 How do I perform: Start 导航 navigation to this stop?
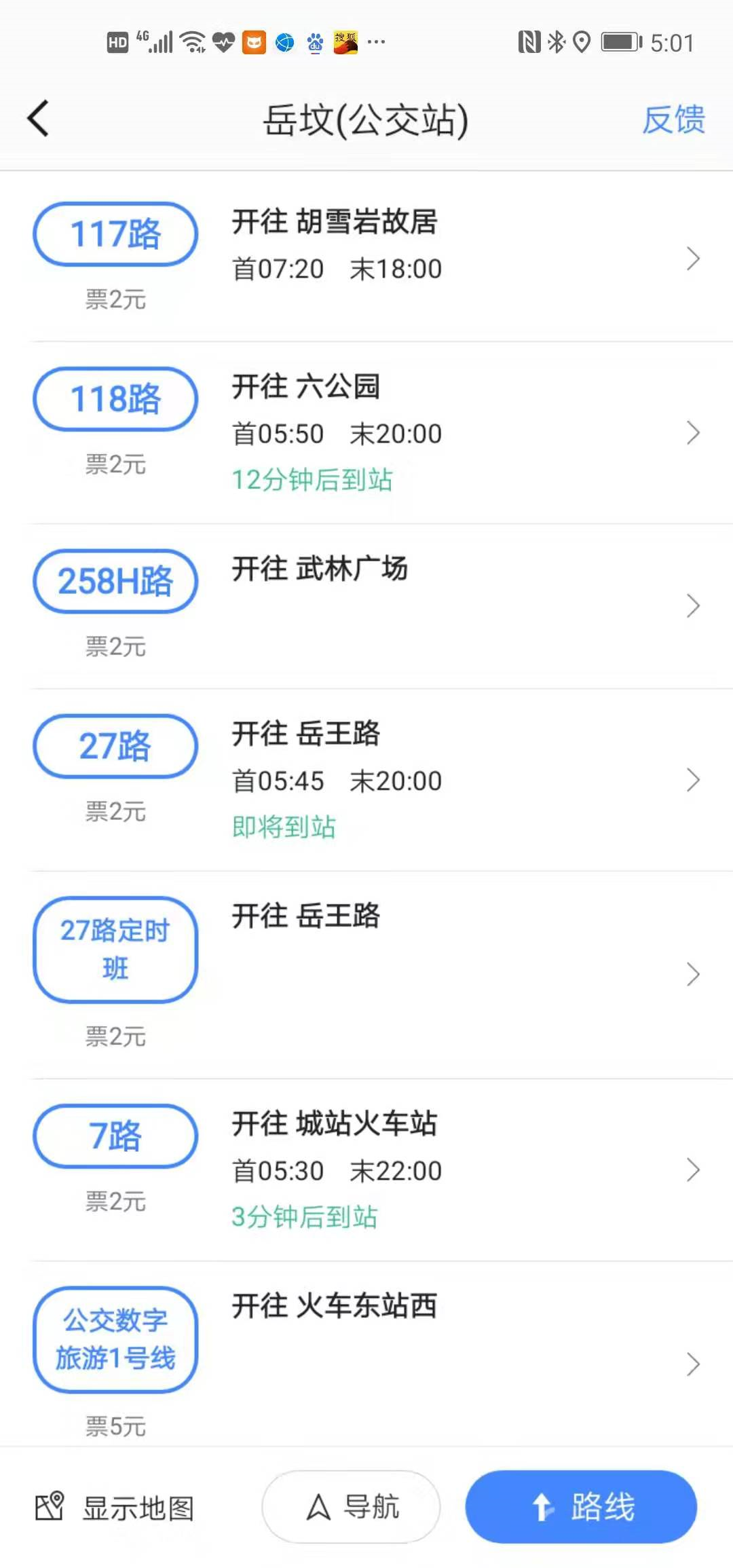coord(351,1507)
